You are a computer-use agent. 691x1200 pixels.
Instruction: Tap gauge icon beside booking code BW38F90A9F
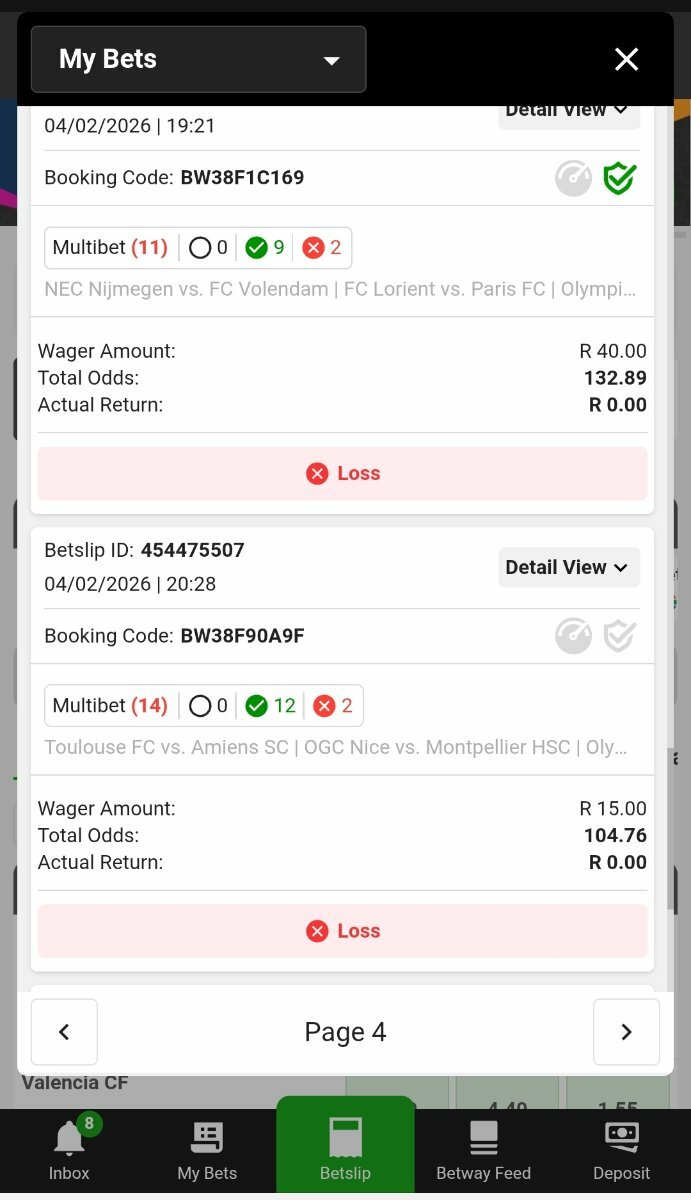pyautogui.click(x=573, y=636)
